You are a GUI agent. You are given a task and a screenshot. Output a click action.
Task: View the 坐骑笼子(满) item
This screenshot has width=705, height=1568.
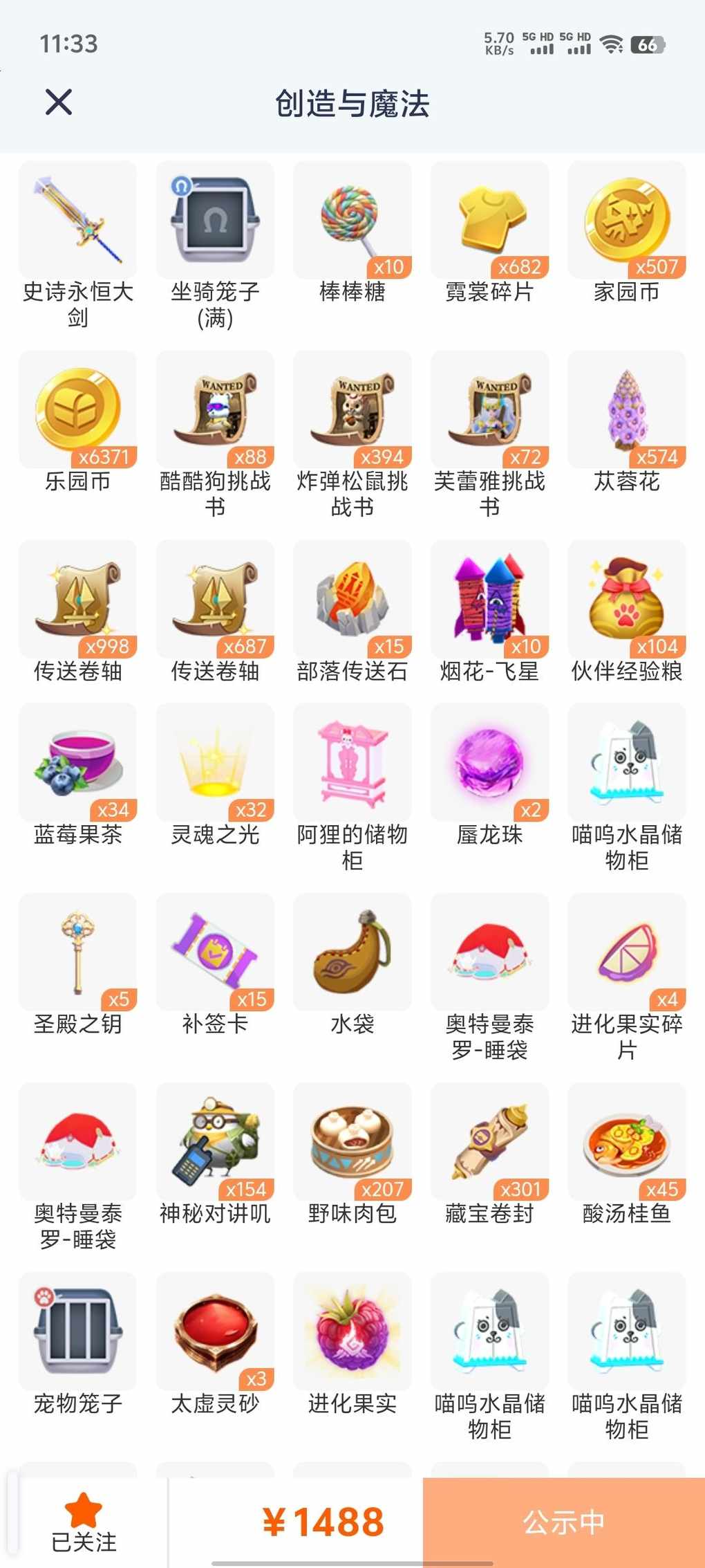[x=215, y=221]
